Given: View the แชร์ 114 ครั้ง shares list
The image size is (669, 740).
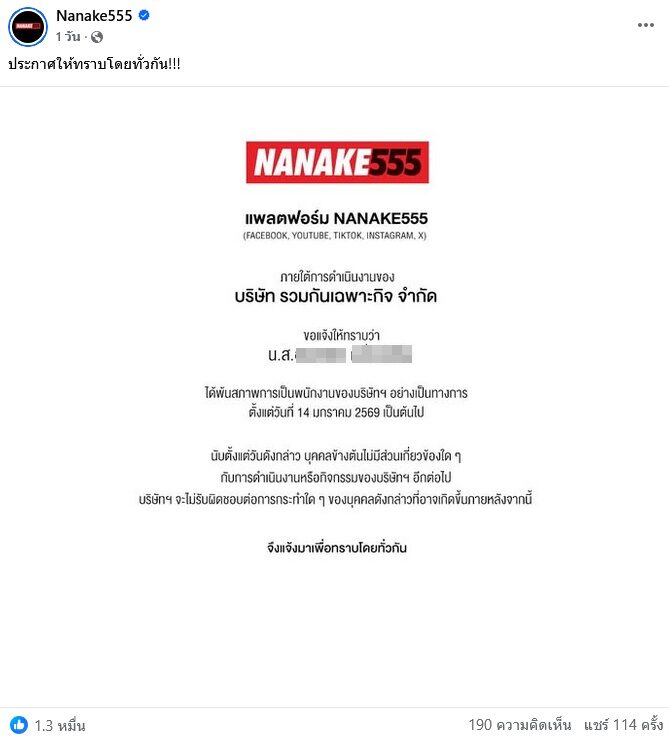Looking at the screenshot, I should tap(624, 724).
